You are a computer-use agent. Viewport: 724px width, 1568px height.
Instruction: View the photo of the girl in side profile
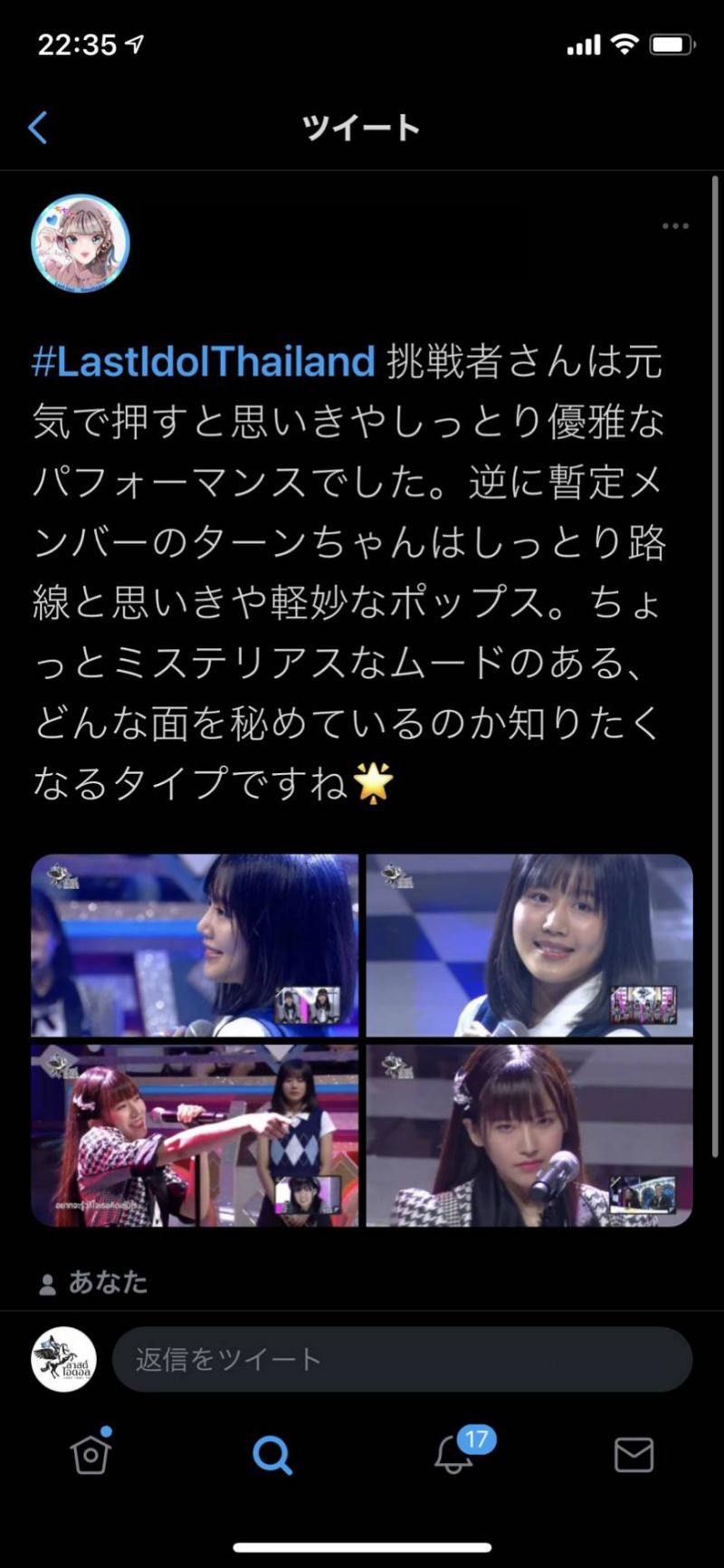pyautogui.click(x=195, y=945)
